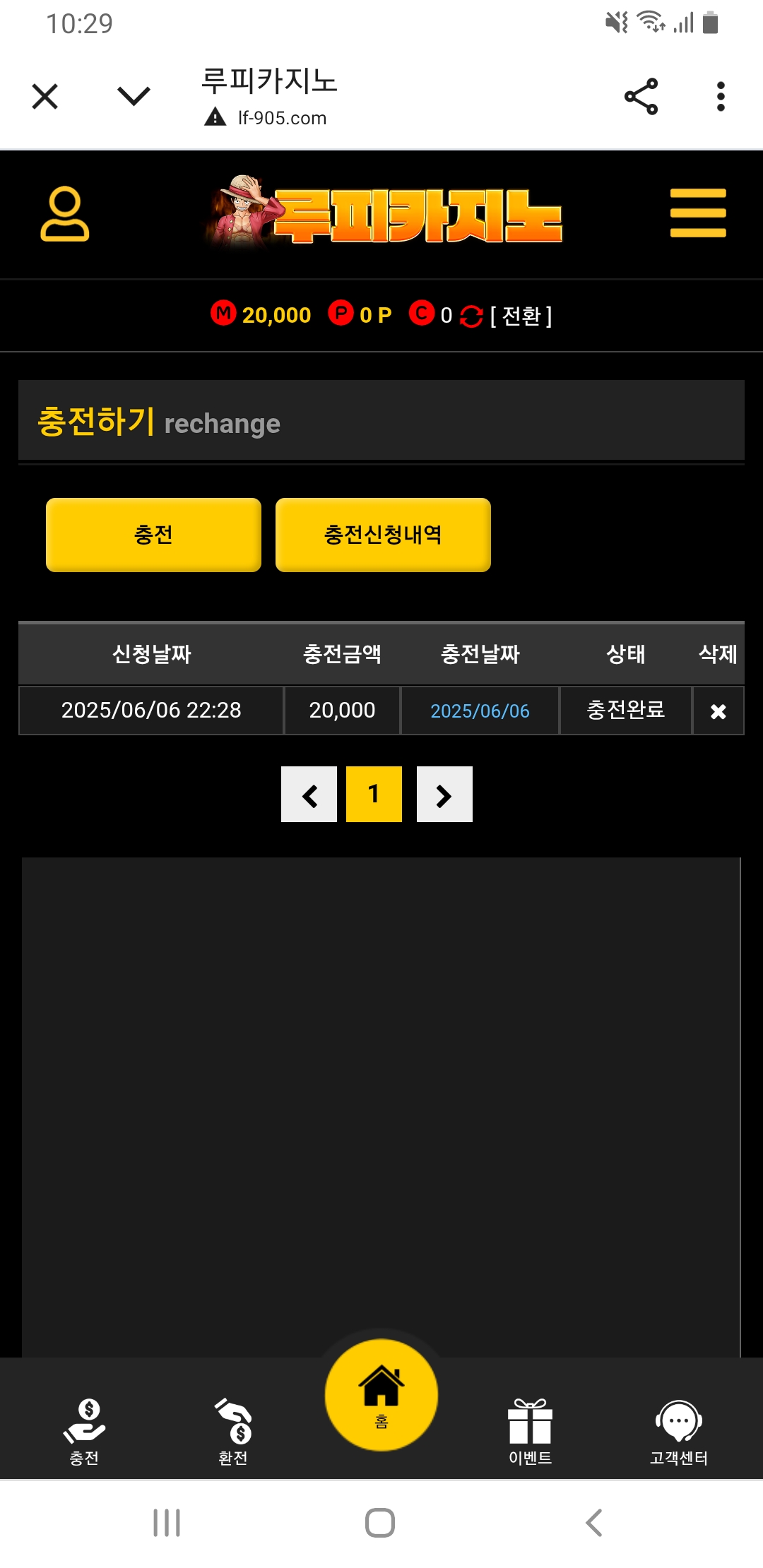763x1568 pixels.
Task: Go to next page arrow
Action: click(x=444, y=795)
